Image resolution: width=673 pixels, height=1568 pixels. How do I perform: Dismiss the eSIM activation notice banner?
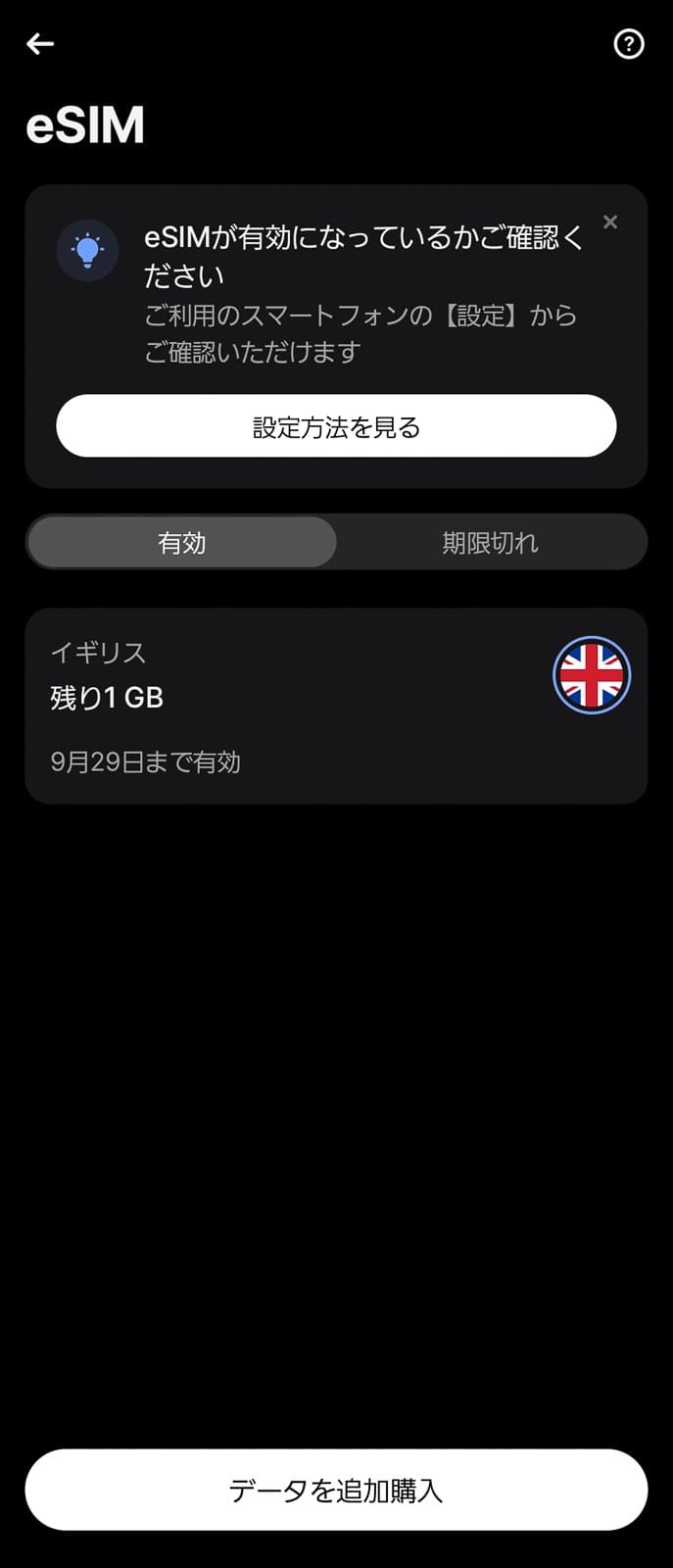coord(610,222)
